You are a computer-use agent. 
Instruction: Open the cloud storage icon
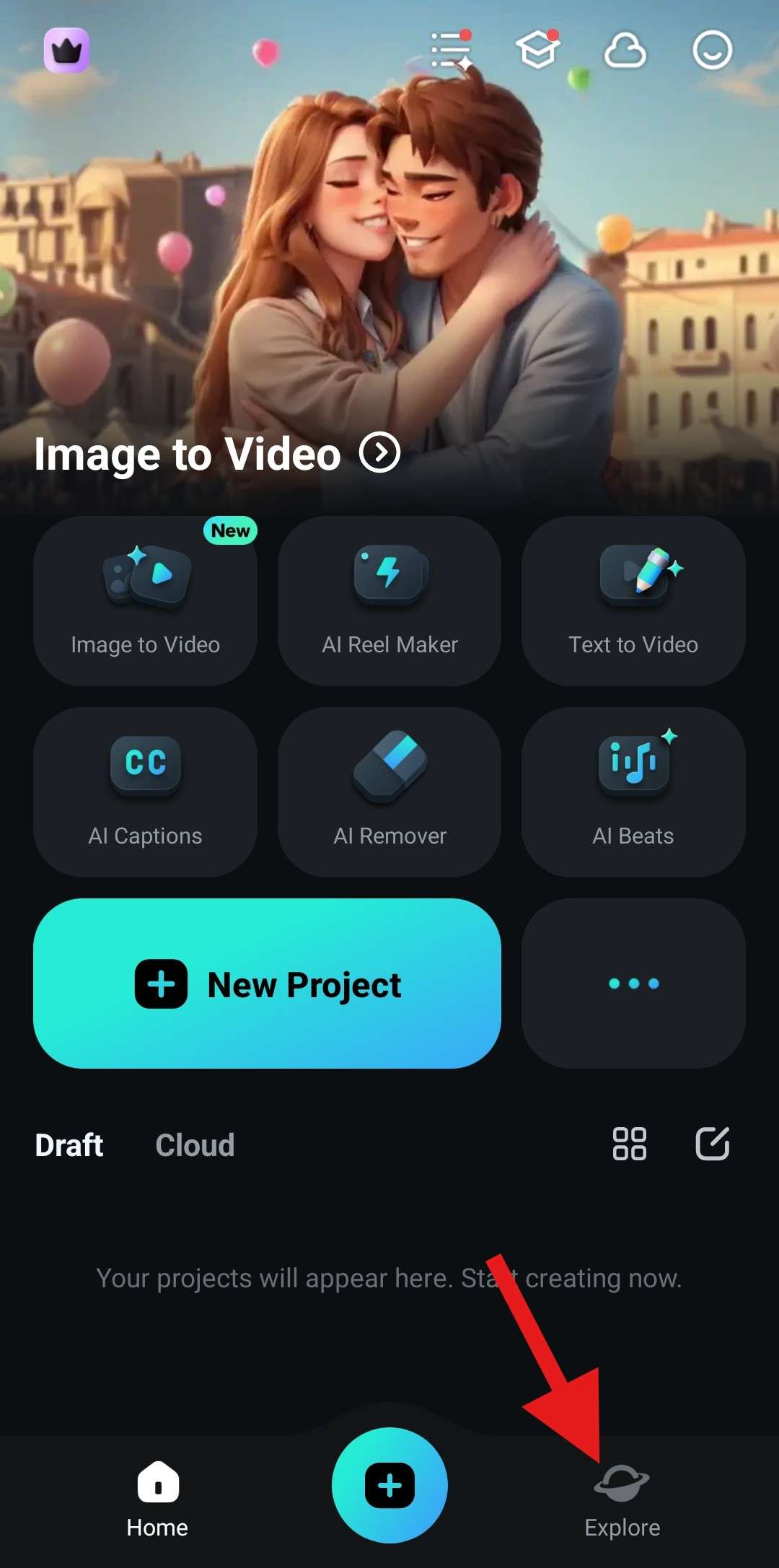625,51
